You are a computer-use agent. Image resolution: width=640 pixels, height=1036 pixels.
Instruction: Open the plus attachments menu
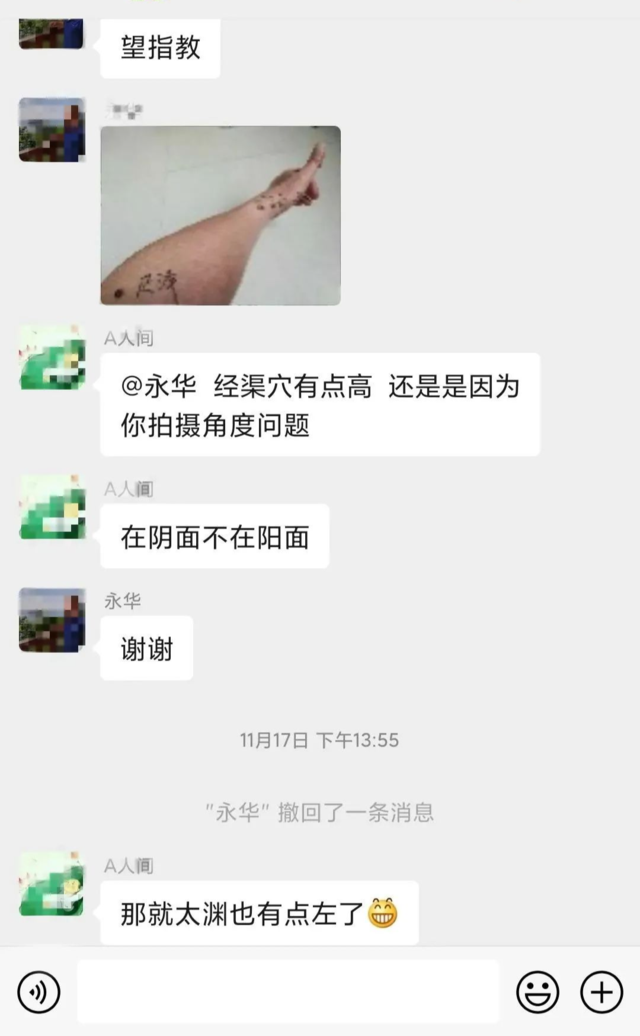tap(602, 992)
